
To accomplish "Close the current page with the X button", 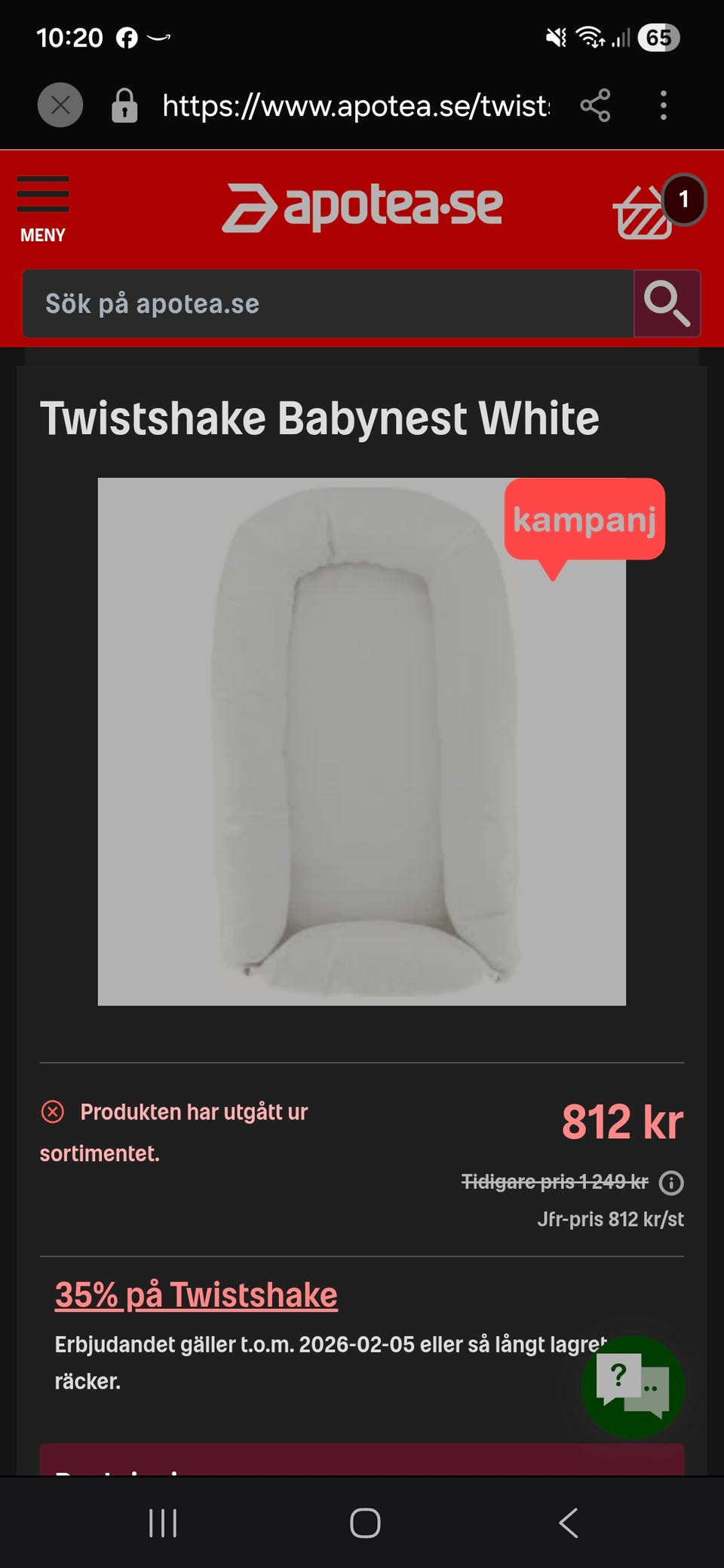I will [59, 105].
